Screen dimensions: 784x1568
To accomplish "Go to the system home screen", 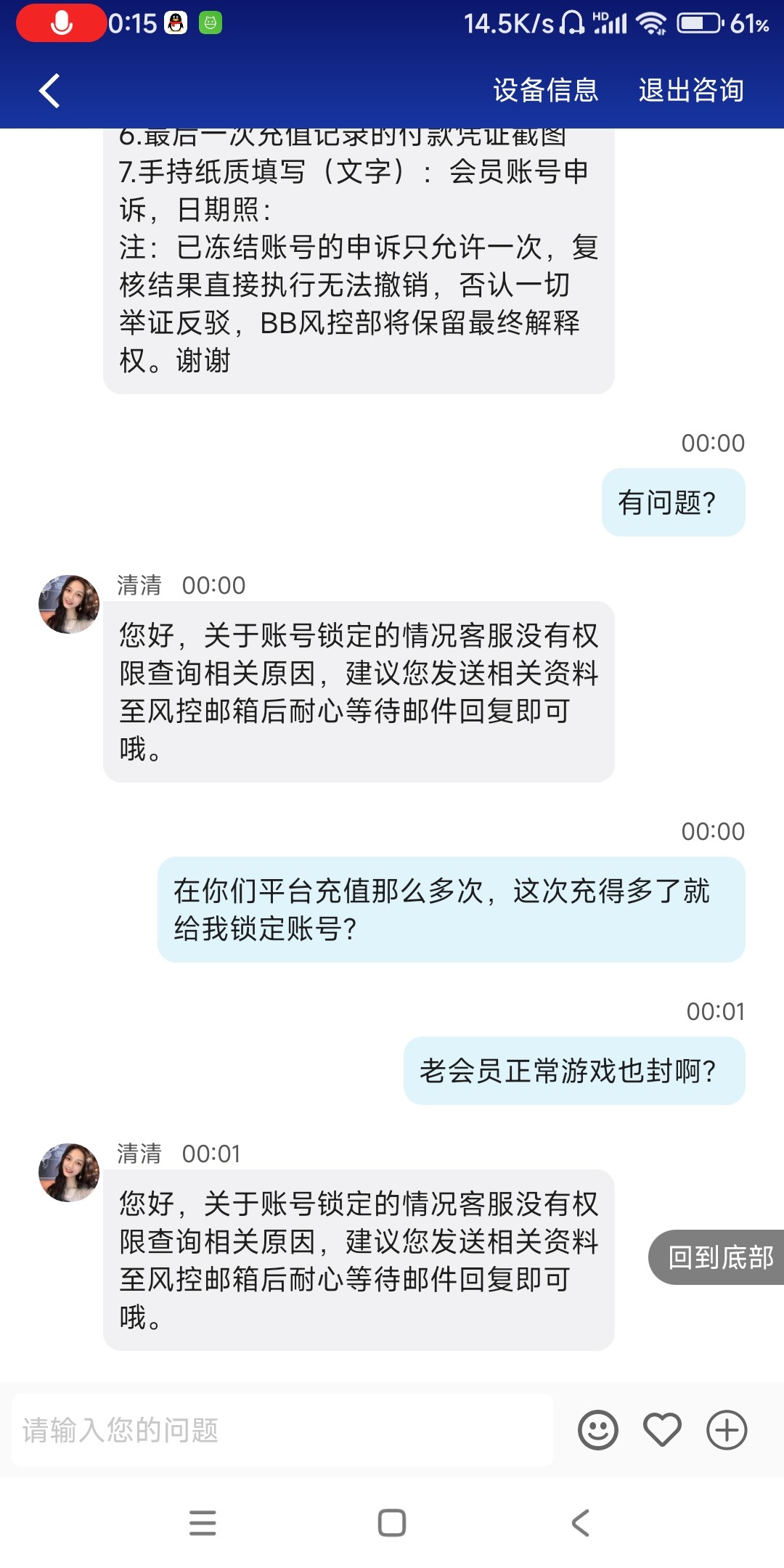I will coord(392,1522).
